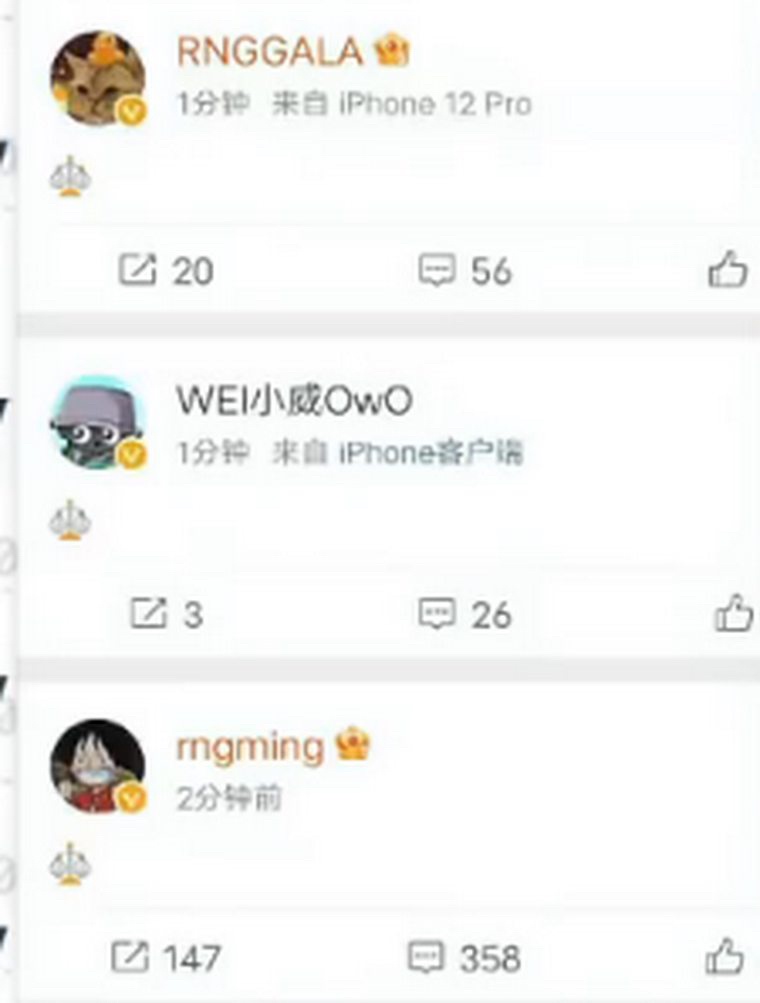Like WEI小威OwO's post
The height and width of the screenshot is (1003, 760).
(732, 613)
